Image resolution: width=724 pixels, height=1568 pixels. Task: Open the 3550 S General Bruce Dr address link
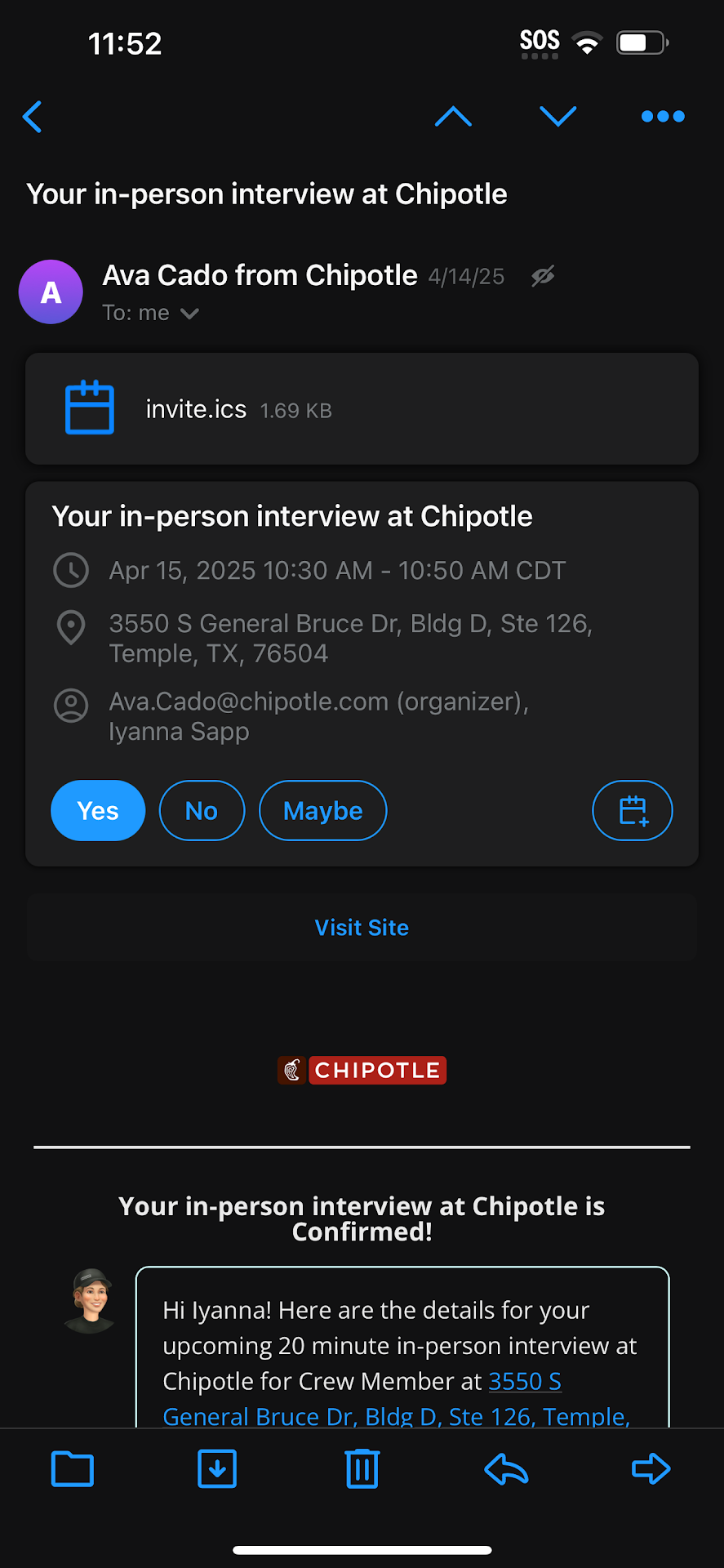coord(524,1382)
